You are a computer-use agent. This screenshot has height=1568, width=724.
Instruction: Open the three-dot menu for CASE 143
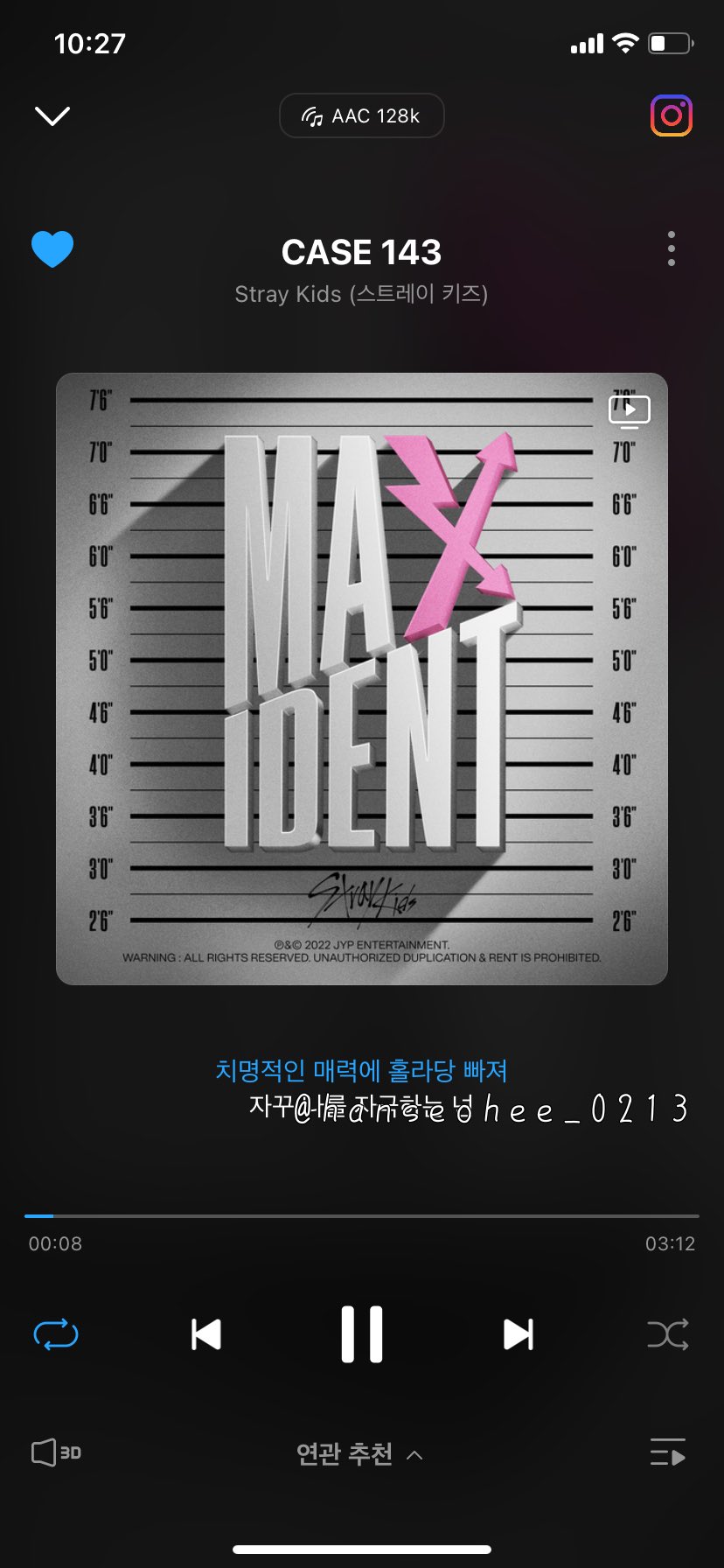pos(672,249)
